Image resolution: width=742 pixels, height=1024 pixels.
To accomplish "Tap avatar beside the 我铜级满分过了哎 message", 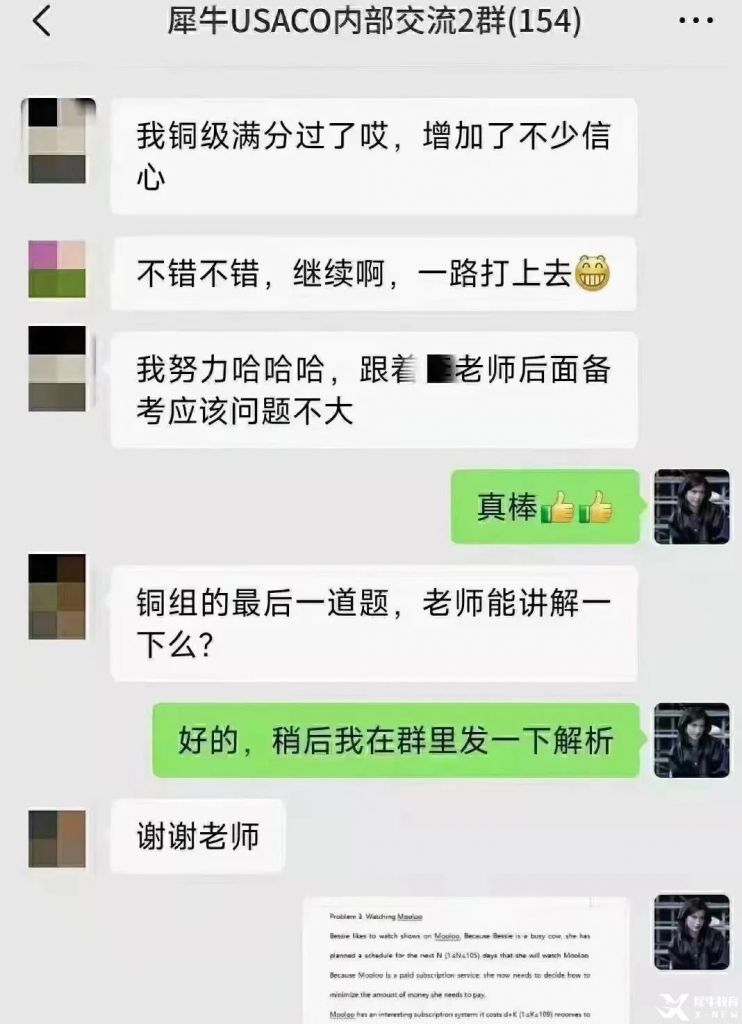I will click(x=58, y=140).
